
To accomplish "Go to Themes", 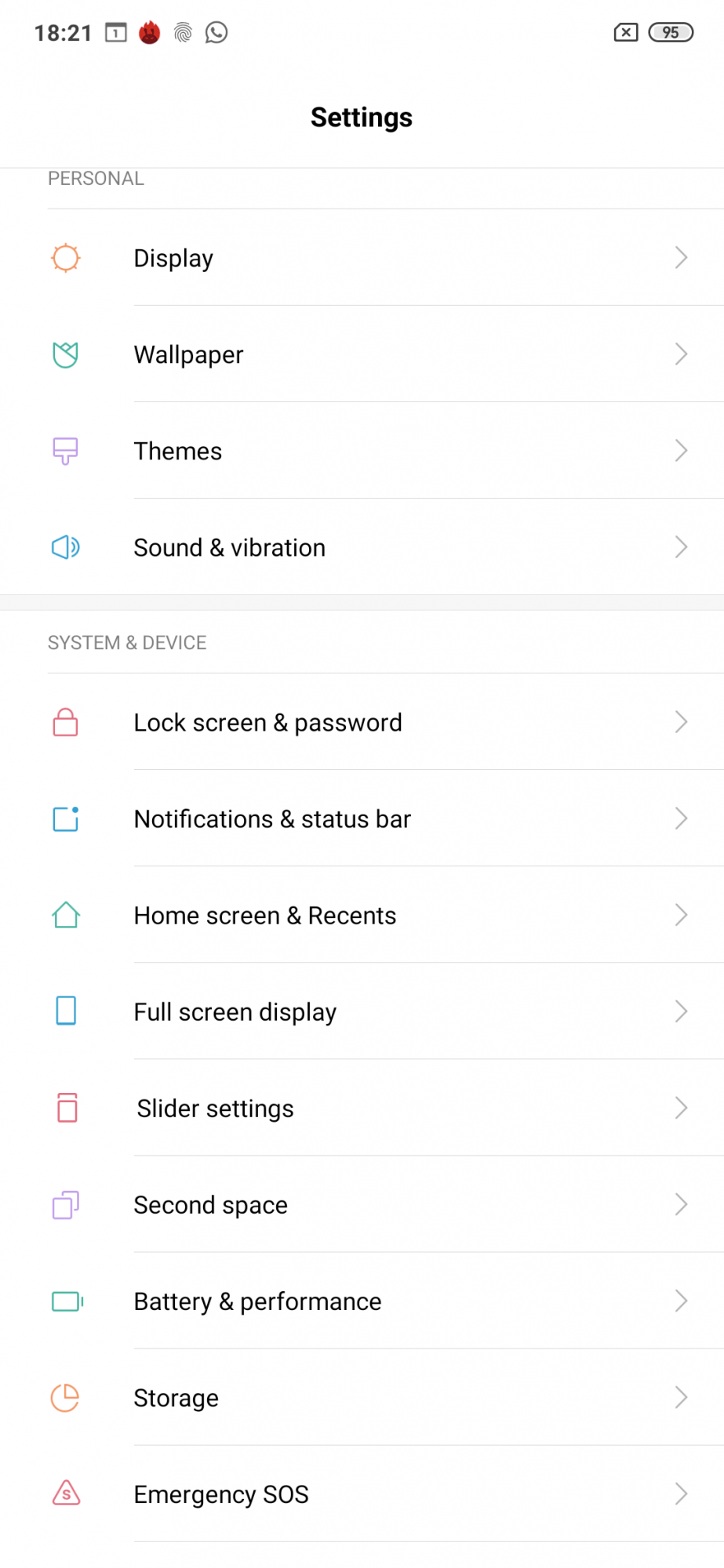I will (361, 451).
